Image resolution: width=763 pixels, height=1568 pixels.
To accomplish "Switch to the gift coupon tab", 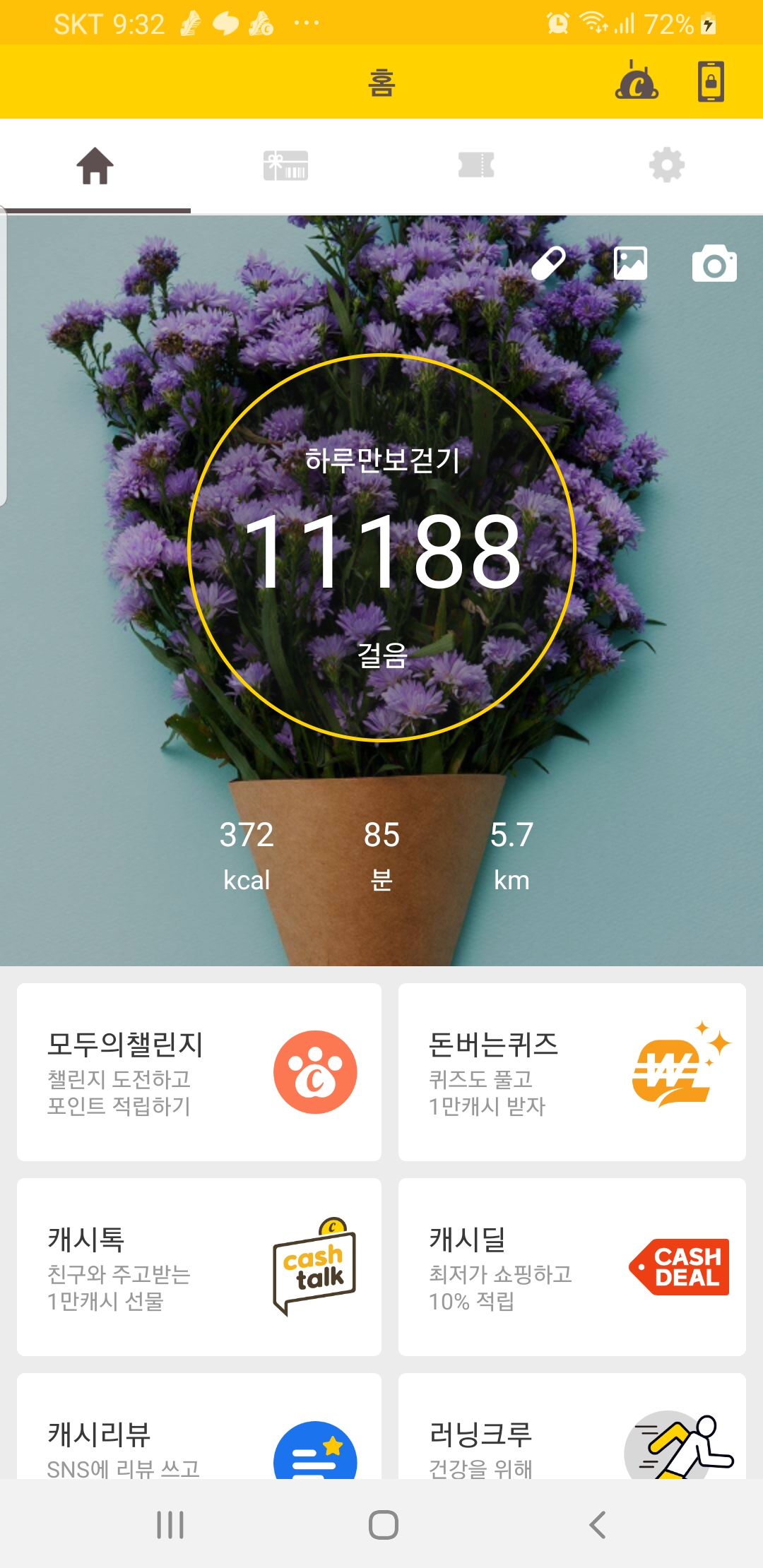I will pos(285,166).
